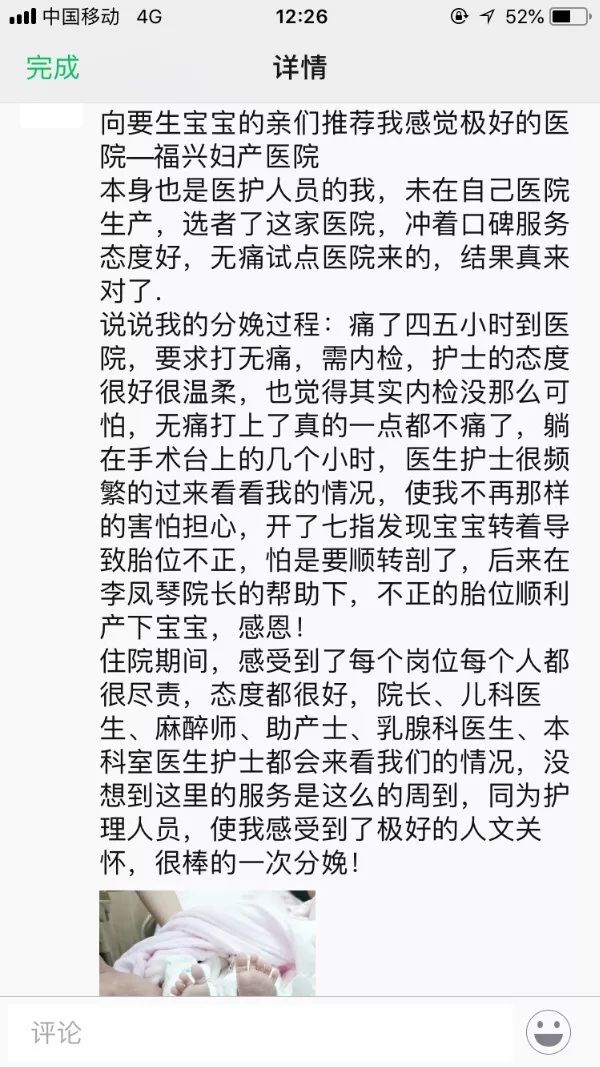600x1067 pixels.
Task: Open the baby photo in the post
Action: [x=207, y=942]
